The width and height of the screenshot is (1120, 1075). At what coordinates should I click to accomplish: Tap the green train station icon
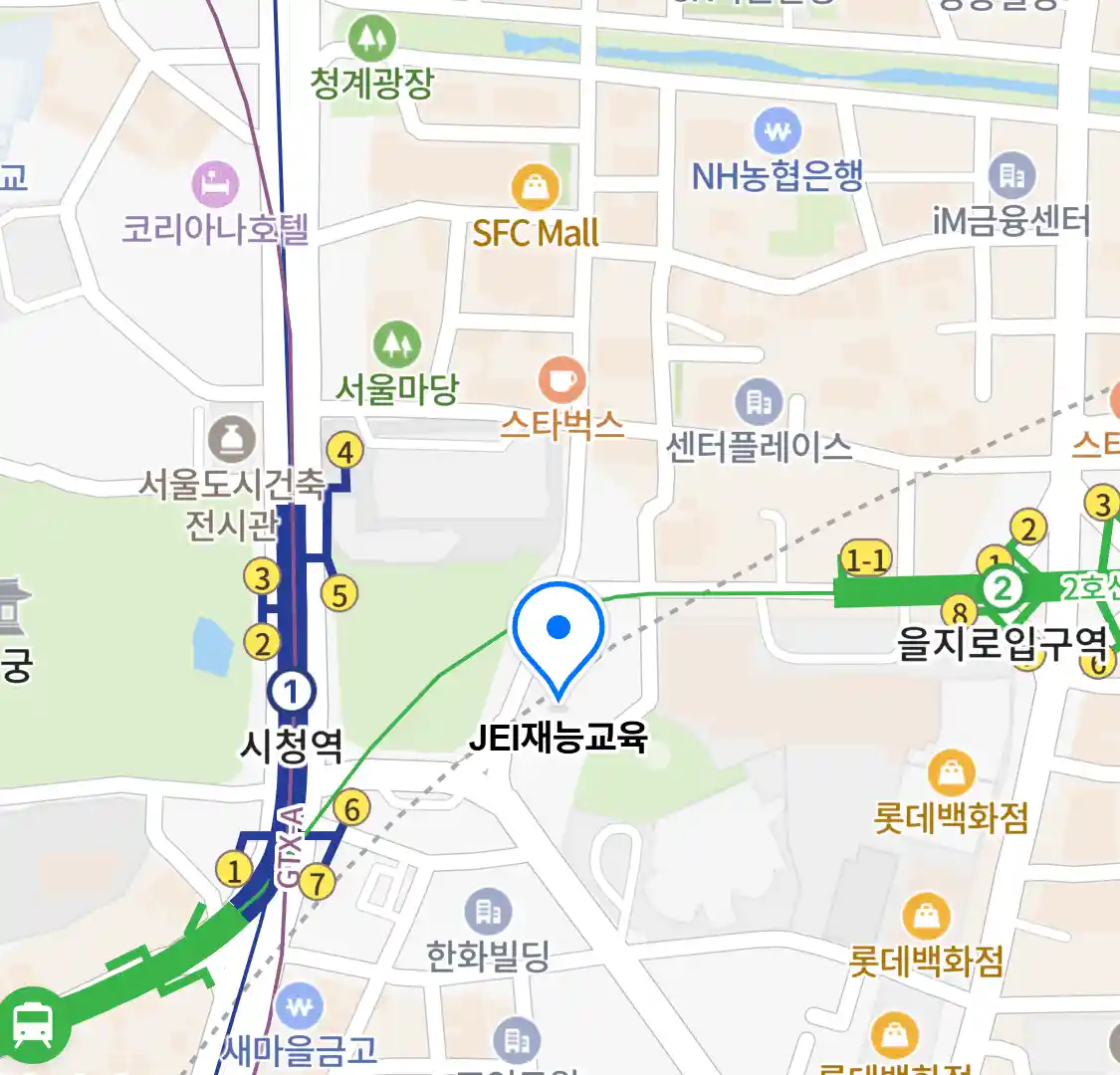(x=33, y=1022)
